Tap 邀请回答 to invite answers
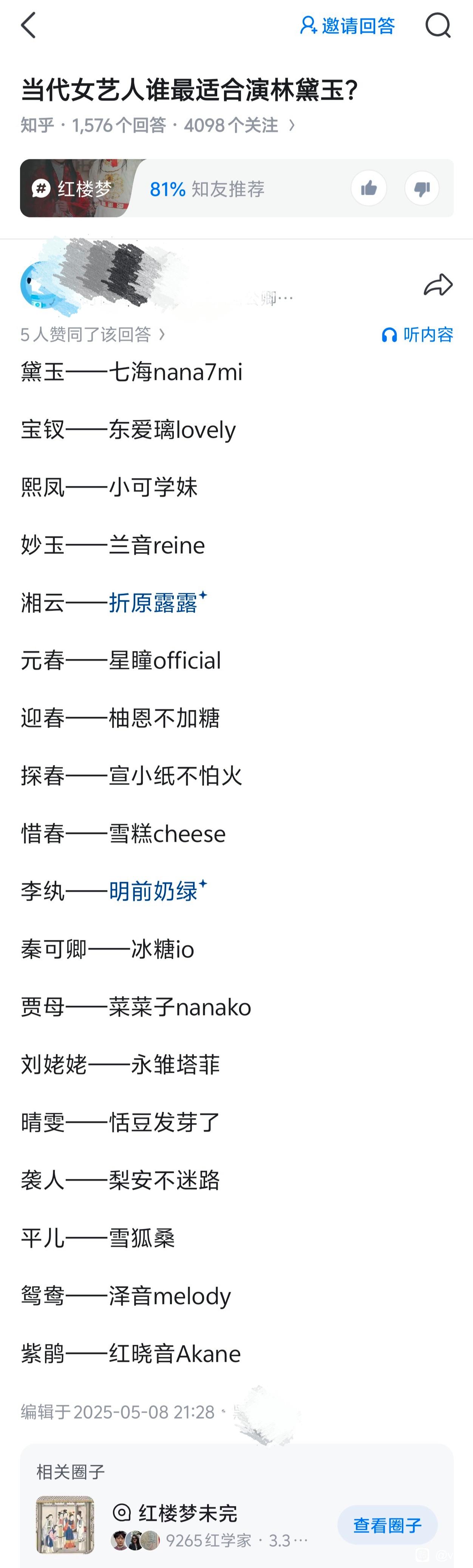Viewport: 473px width, 1568px height. (348, 26)
